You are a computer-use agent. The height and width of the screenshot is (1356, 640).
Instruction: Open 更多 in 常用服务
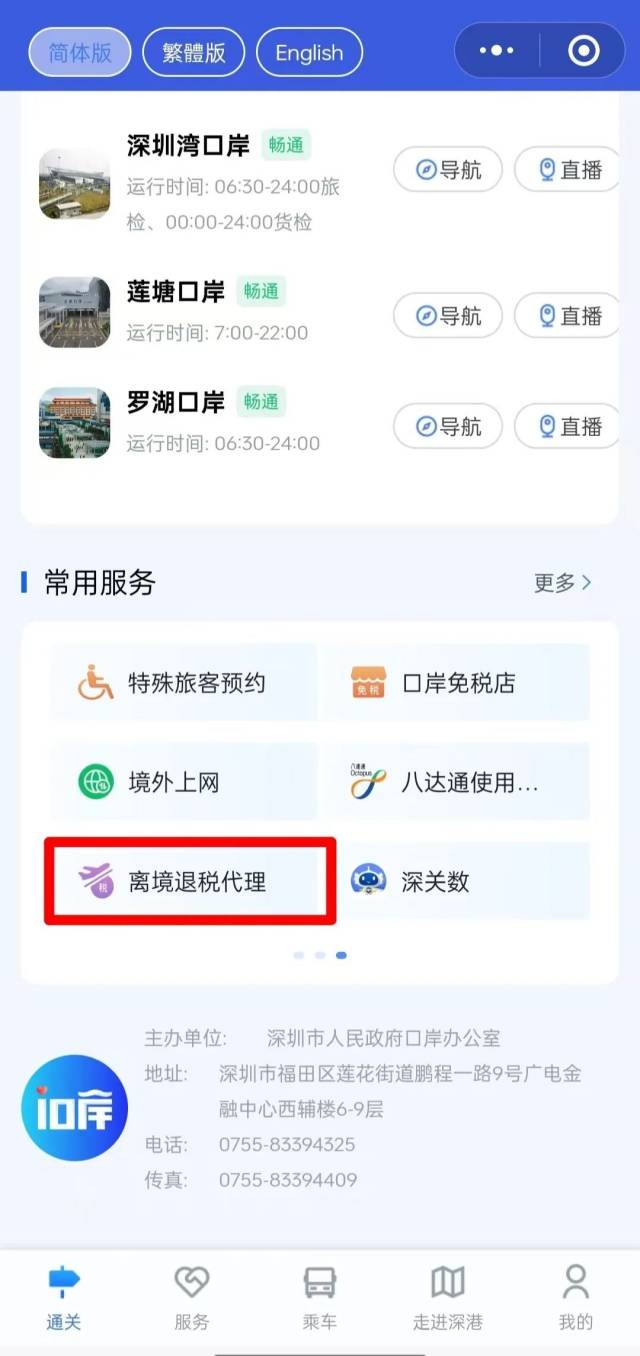(x=563, y=582)
